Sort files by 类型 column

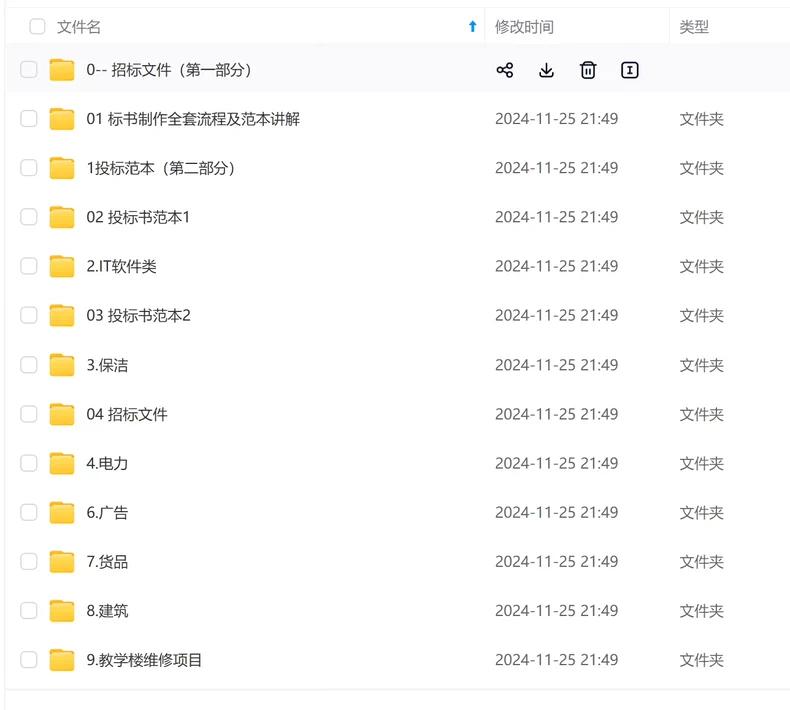point(694,27)
